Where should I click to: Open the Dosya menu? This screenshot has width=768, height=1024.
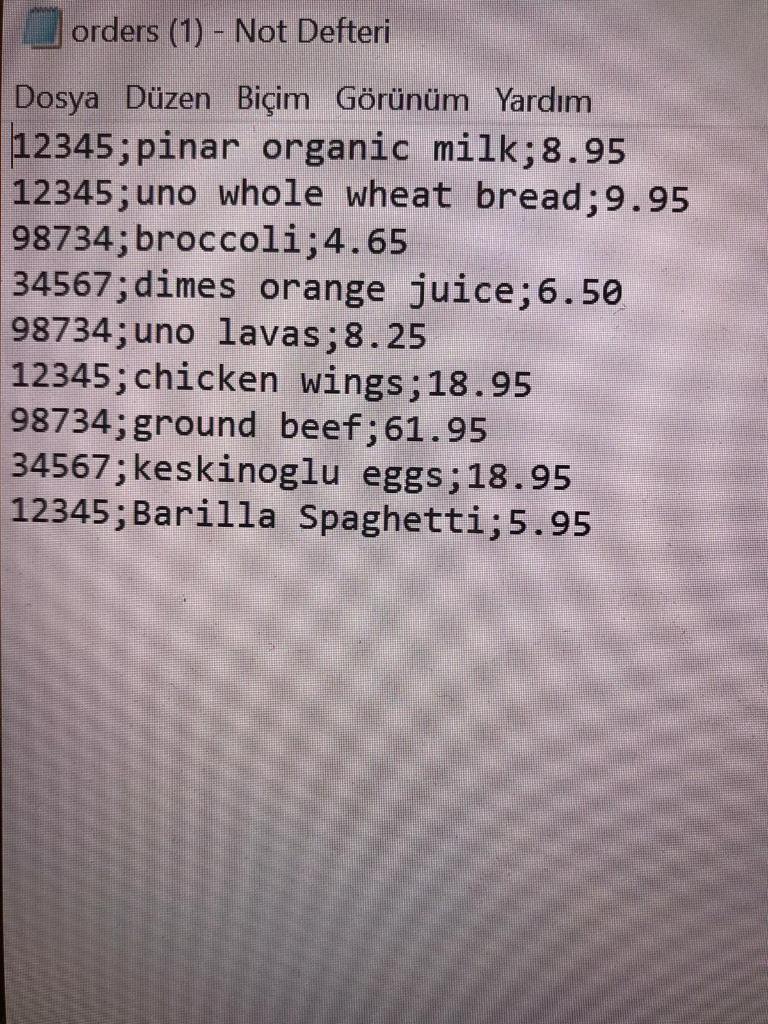pos(57,100)
